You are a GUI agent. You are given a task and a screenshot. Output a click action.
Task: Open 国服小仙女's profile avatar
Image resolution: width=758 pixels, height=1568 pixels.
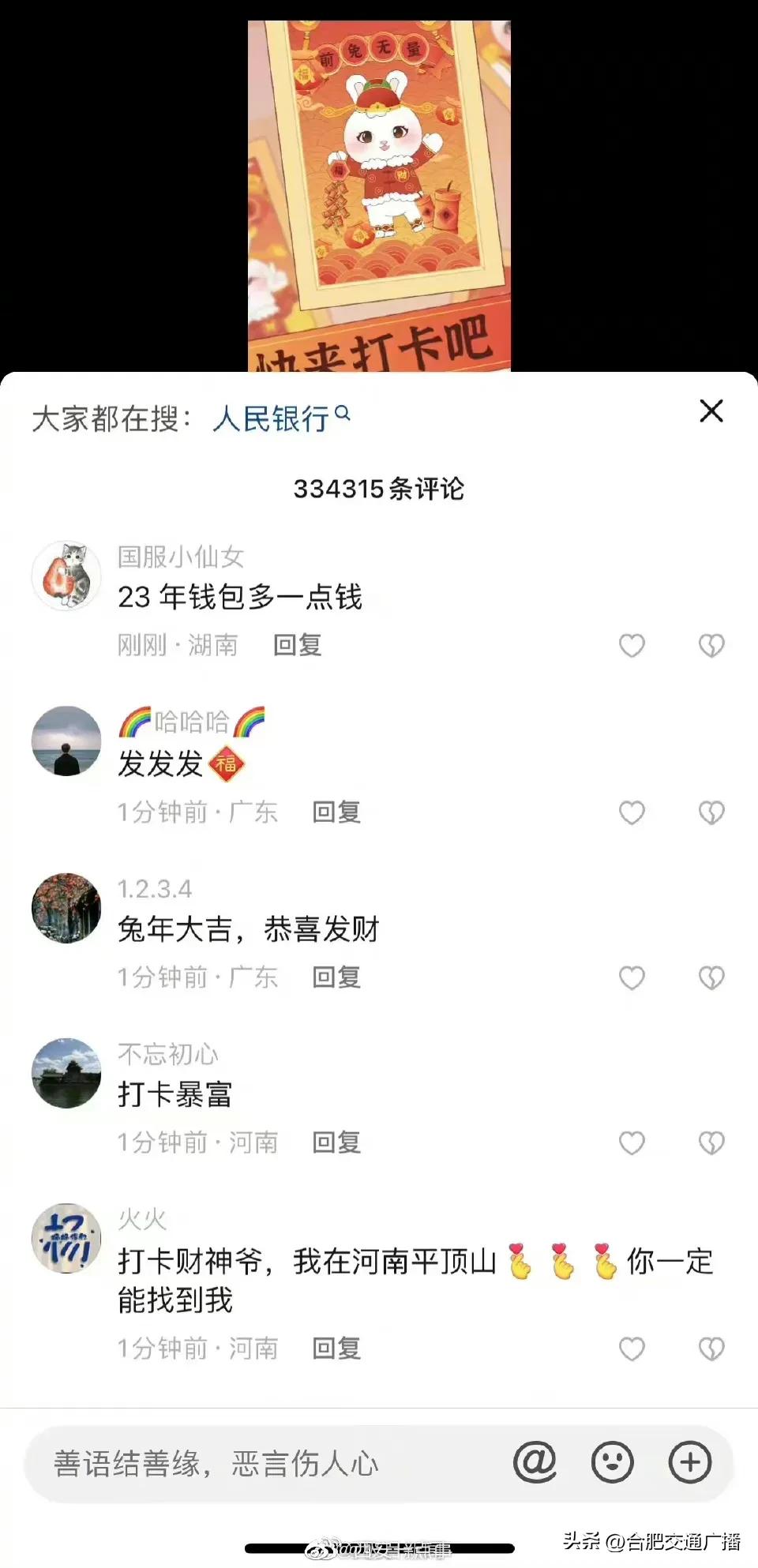point(66,576)
